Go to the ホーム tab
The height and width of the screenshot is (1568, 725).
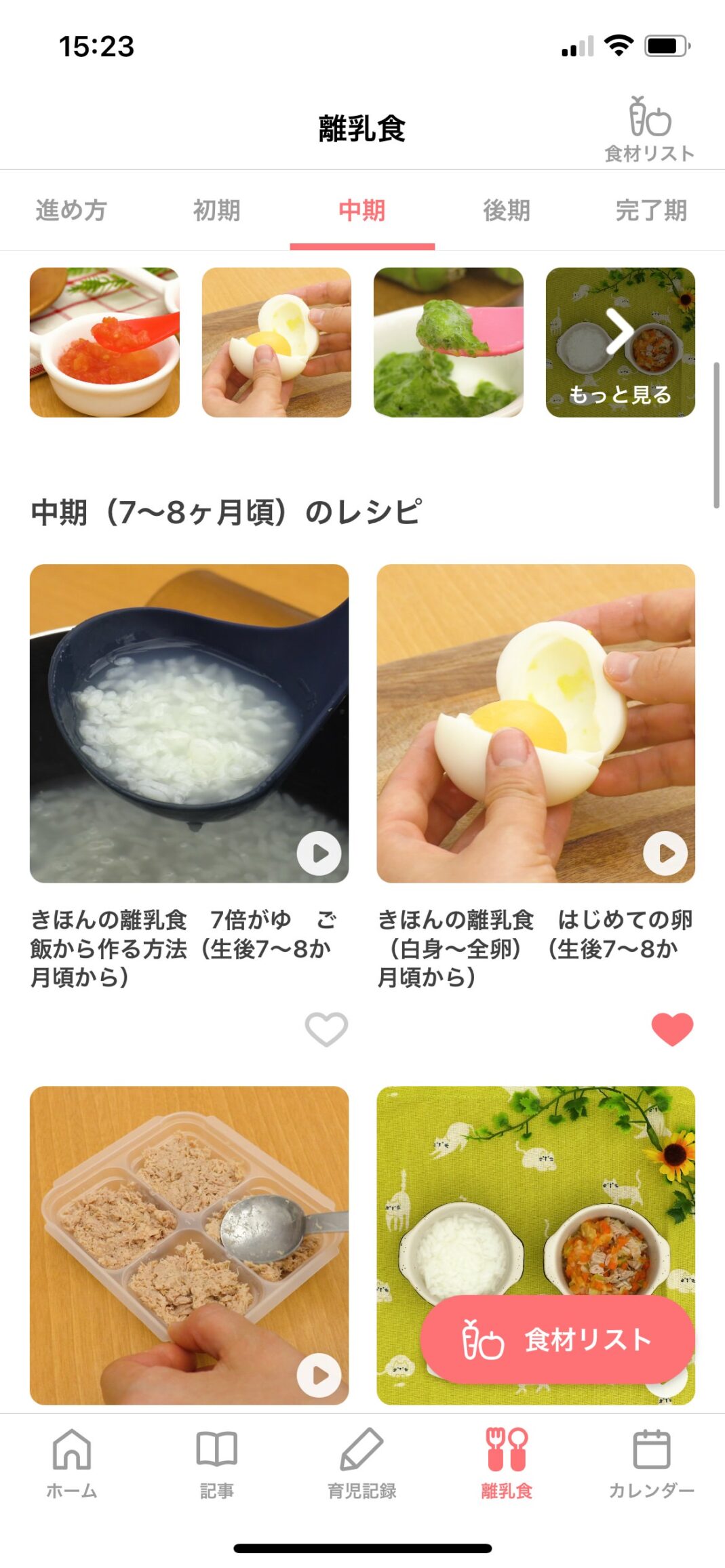coord(72,1463)
